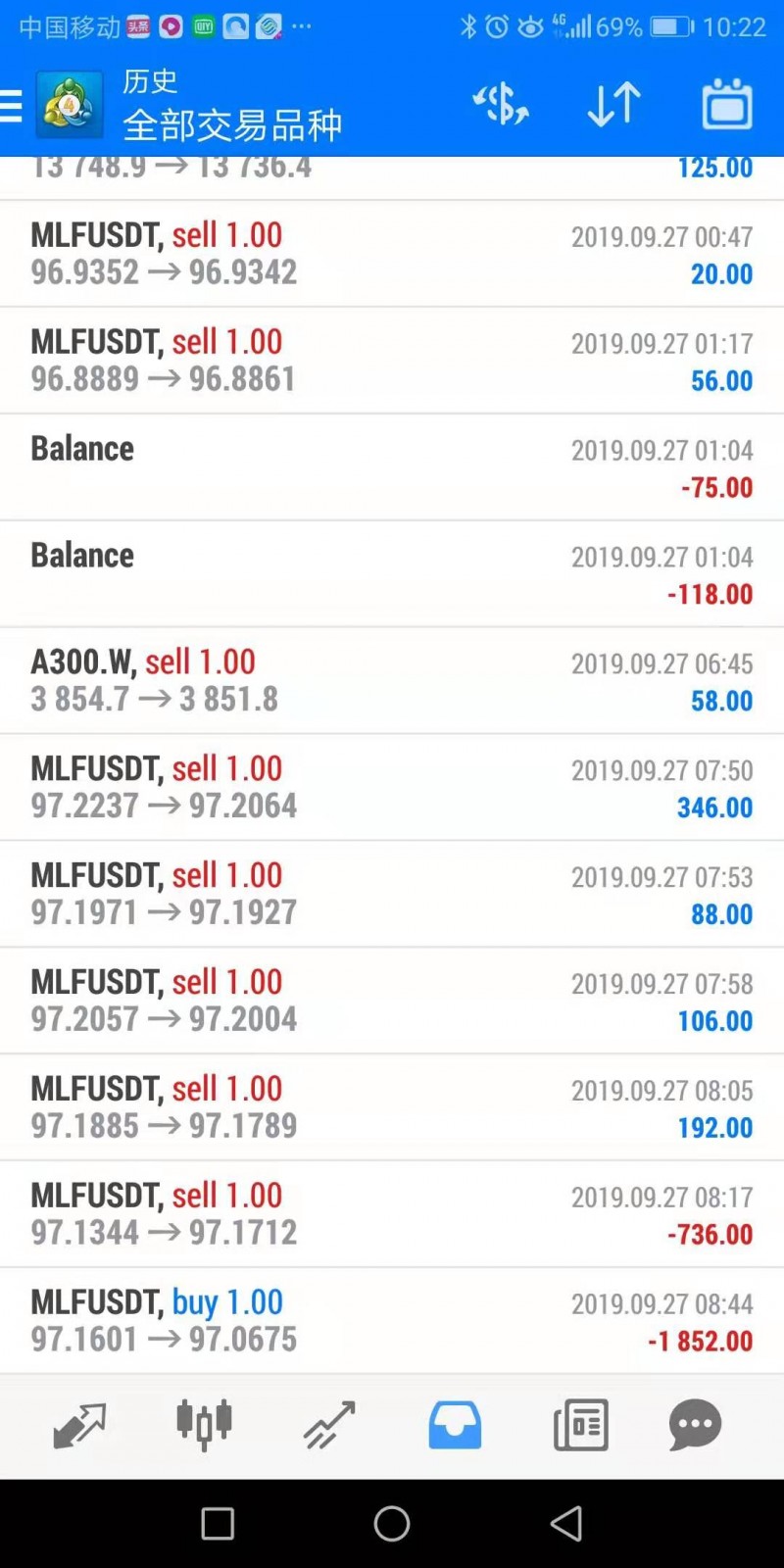Choose the history date range calendar
This screenshot has height=1568, width=784.
(726, 105)
